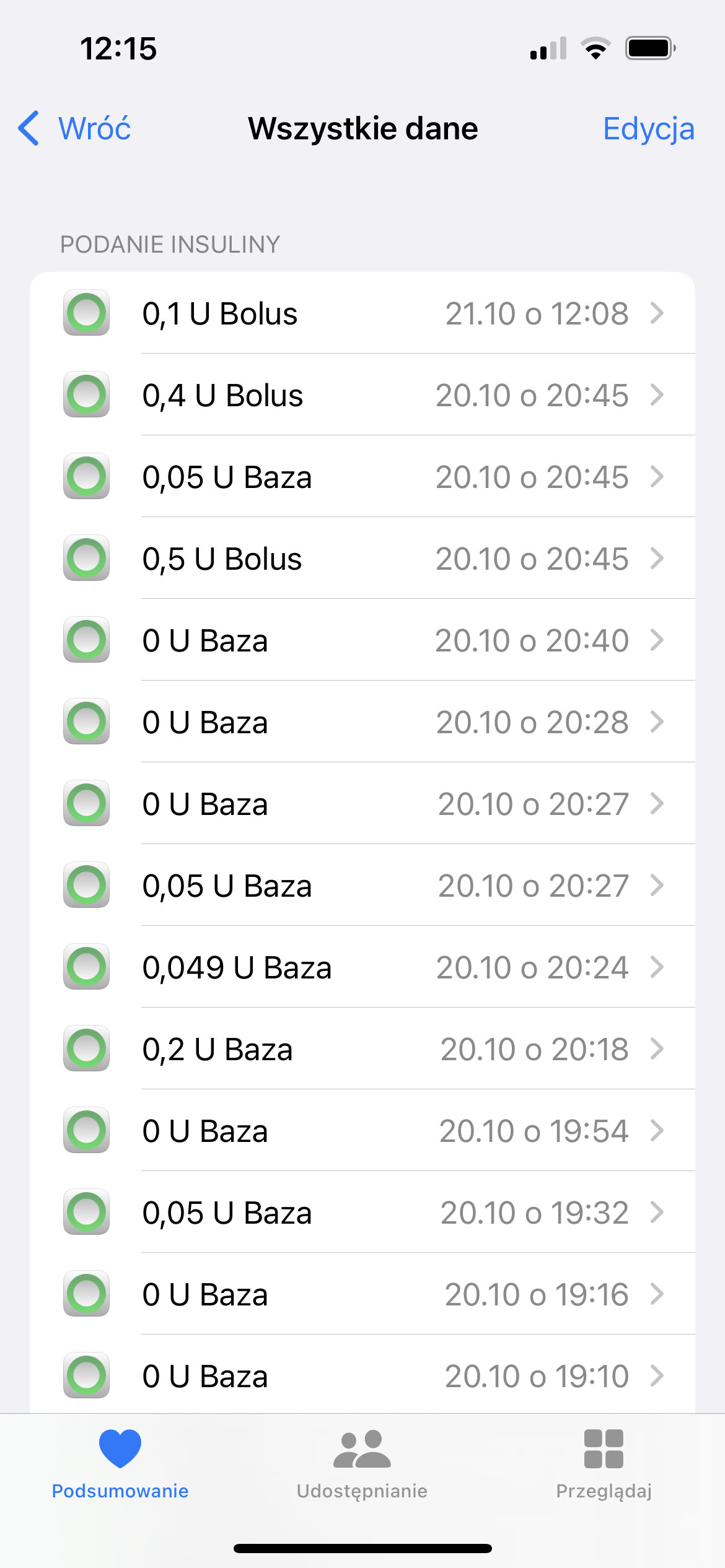
Task: Open the 0 U Baza entry at 19:10
Action: point(362,1376)
